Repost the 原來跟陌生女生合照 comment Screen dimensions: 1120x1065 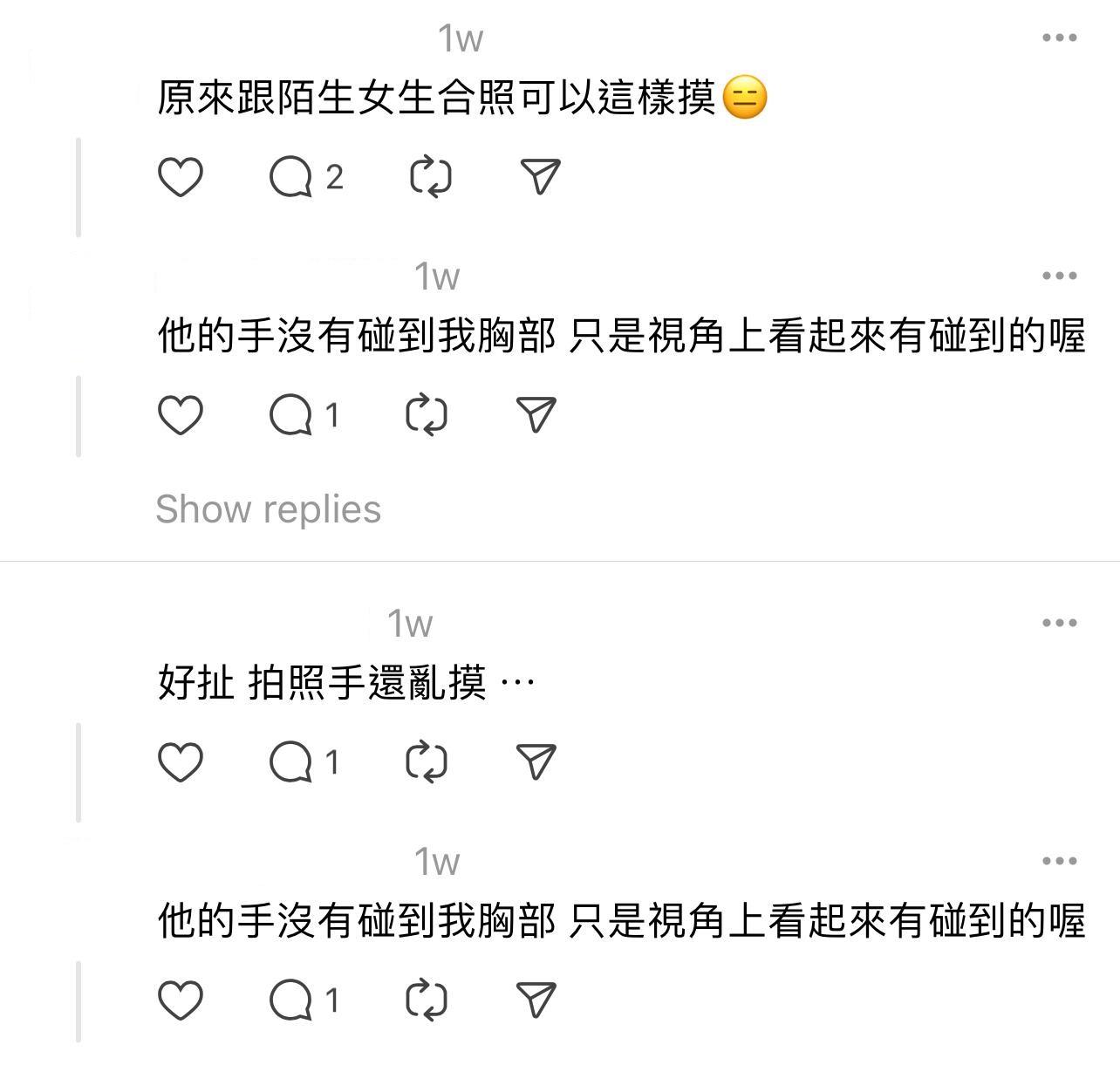pos(430,177)
